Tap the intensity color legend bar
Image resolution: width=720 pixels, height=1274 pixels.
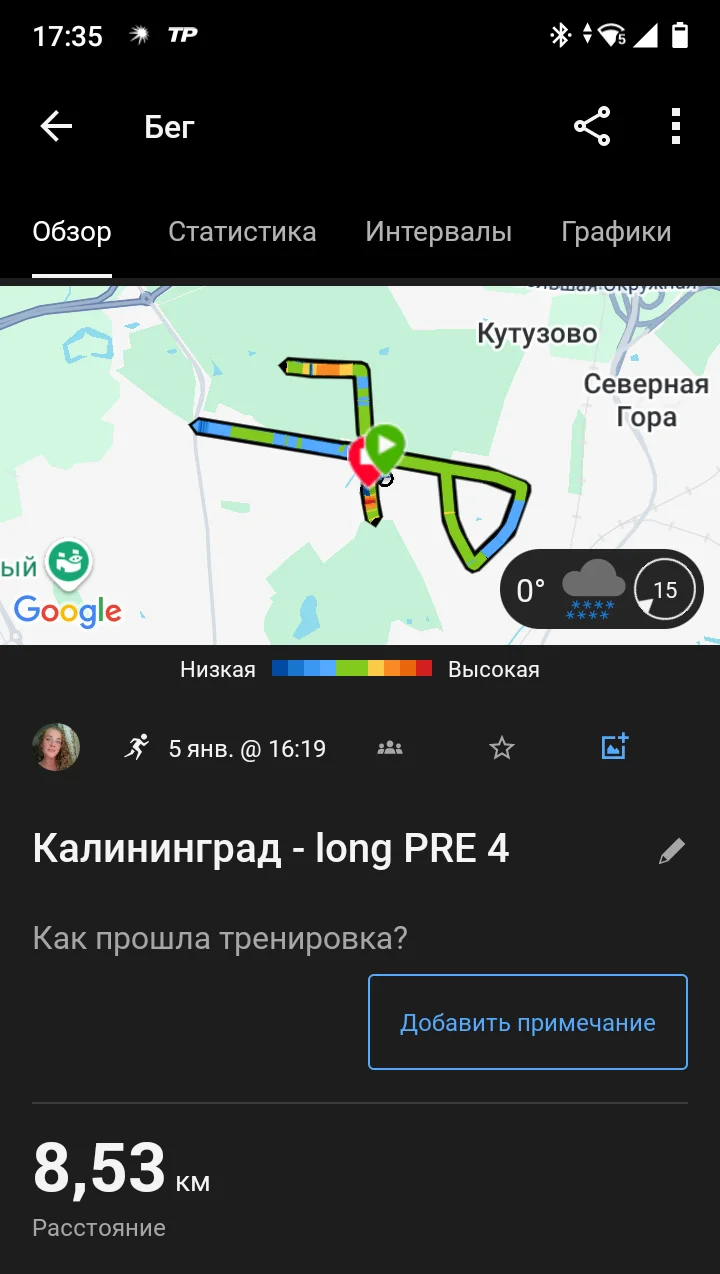352,668
